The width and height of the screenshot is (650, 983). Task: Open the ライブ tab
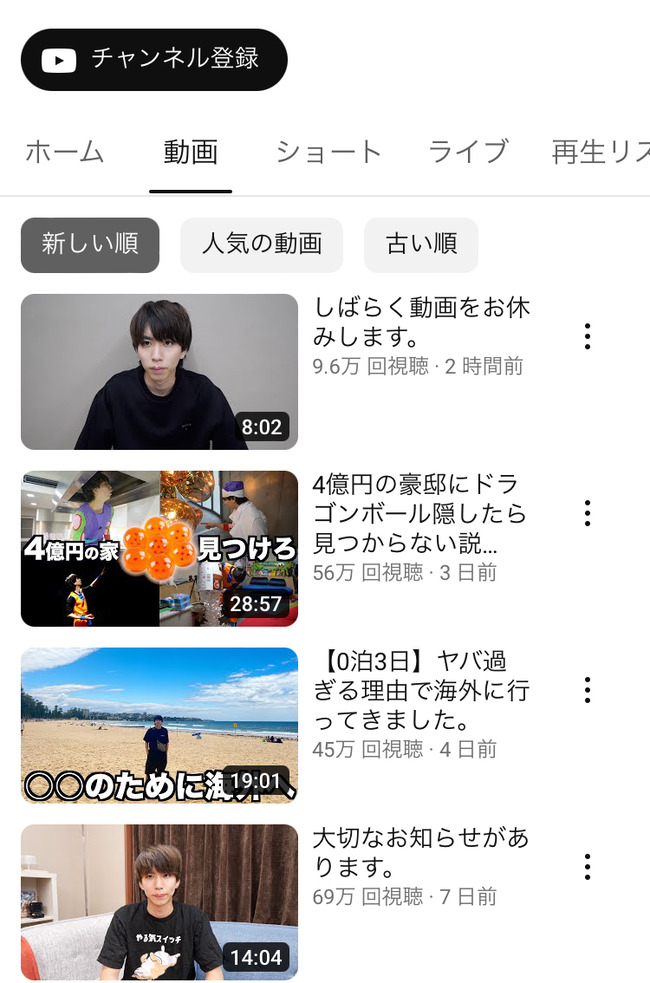[x=468, y=152]
